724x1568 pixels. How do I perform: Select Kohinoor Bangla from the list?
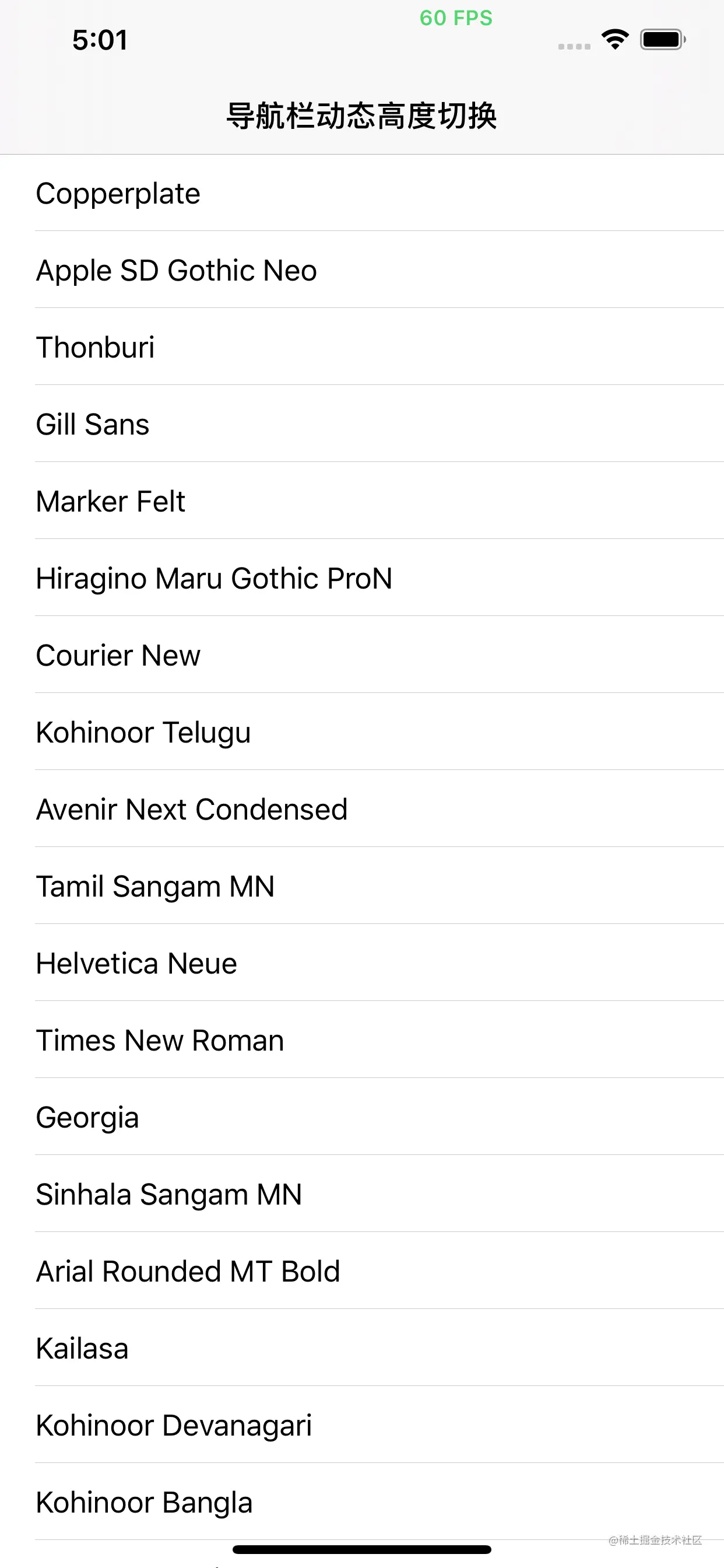pos(144,1502)
